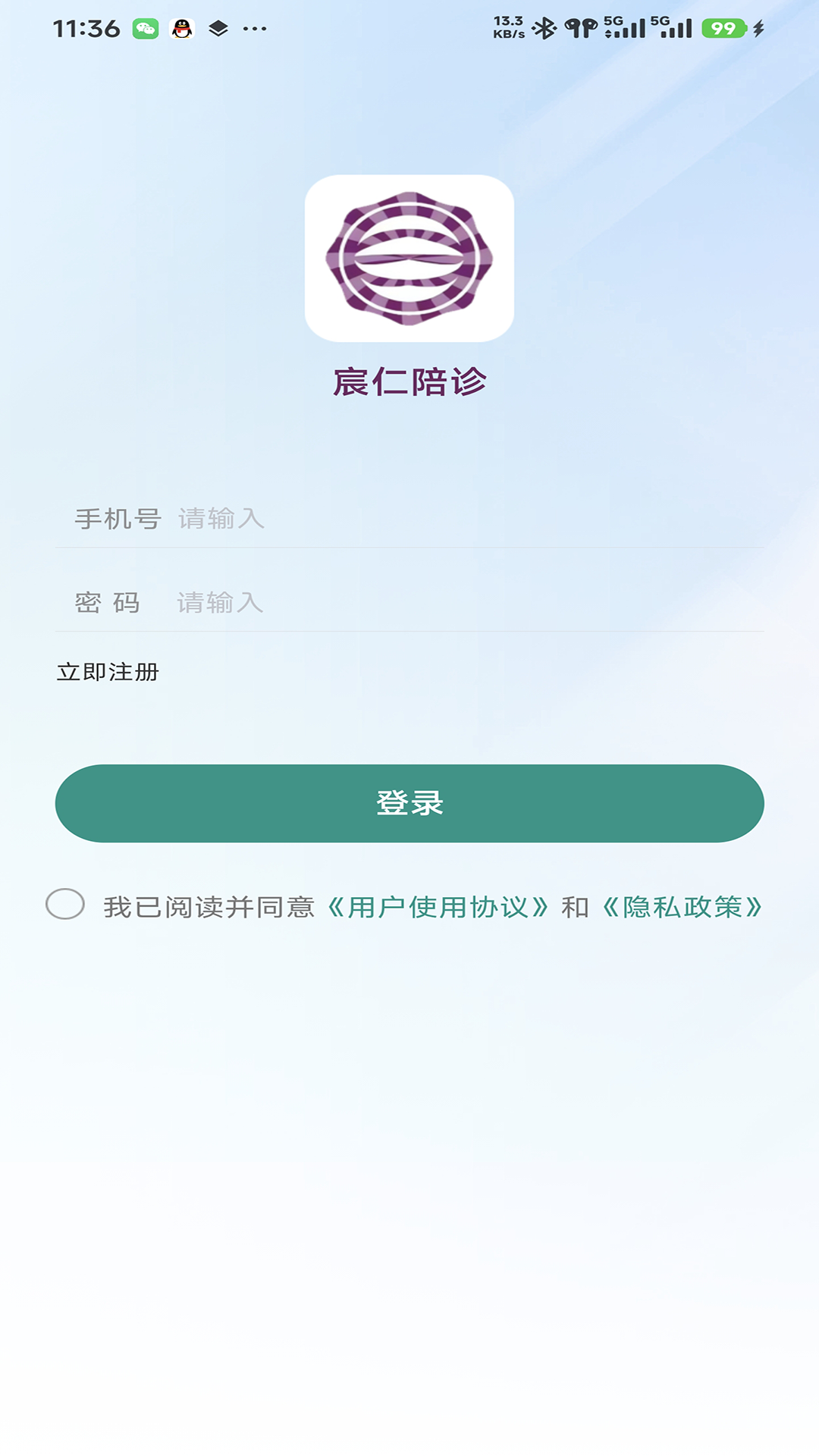Image resolution: width=819 pixels, height=1456 pixels.
Task: Tap 立即注册 to register
Action: click(108, 670)
